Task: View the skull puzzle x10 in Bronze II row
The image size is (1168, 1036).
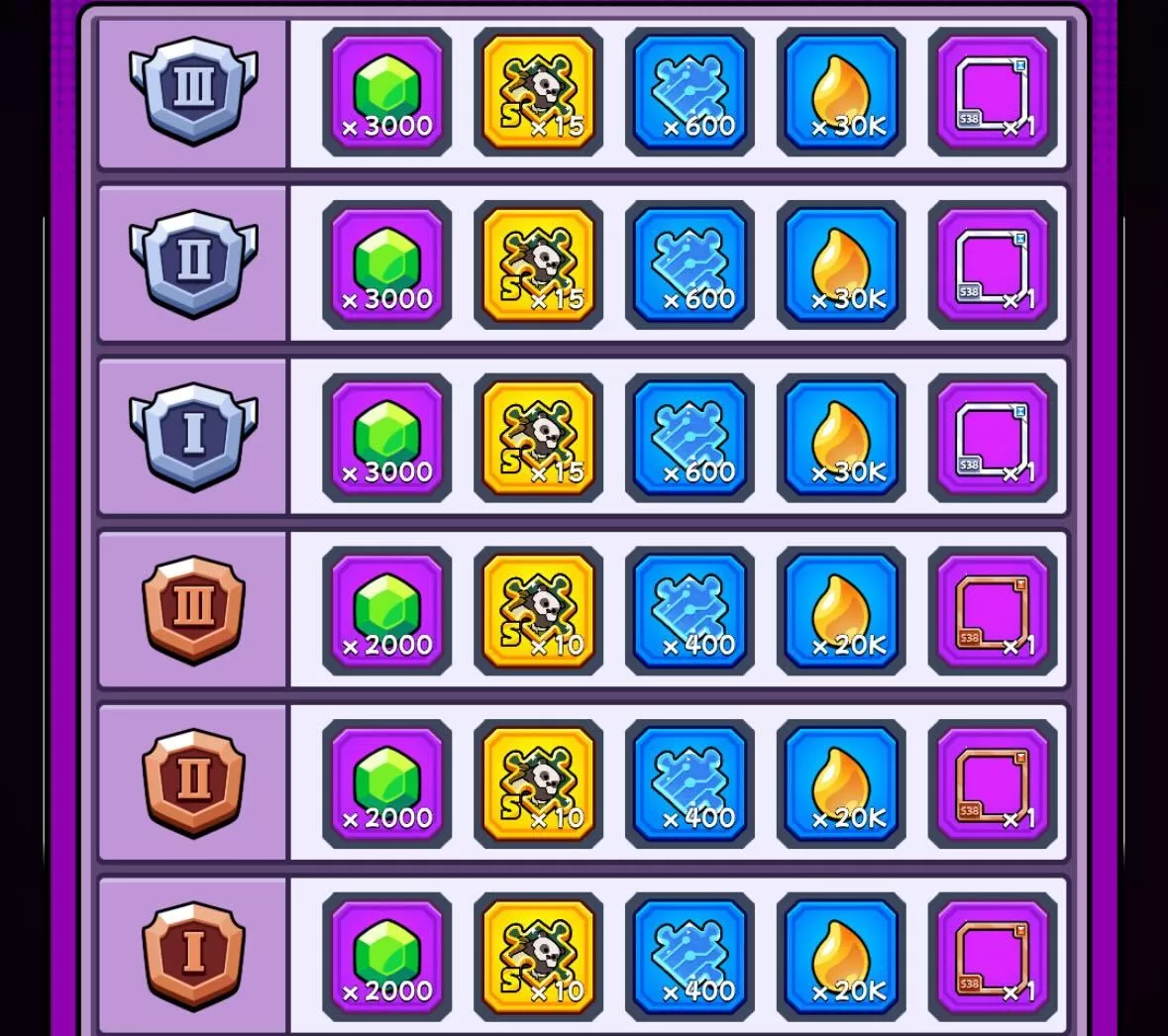Action: 538,783
